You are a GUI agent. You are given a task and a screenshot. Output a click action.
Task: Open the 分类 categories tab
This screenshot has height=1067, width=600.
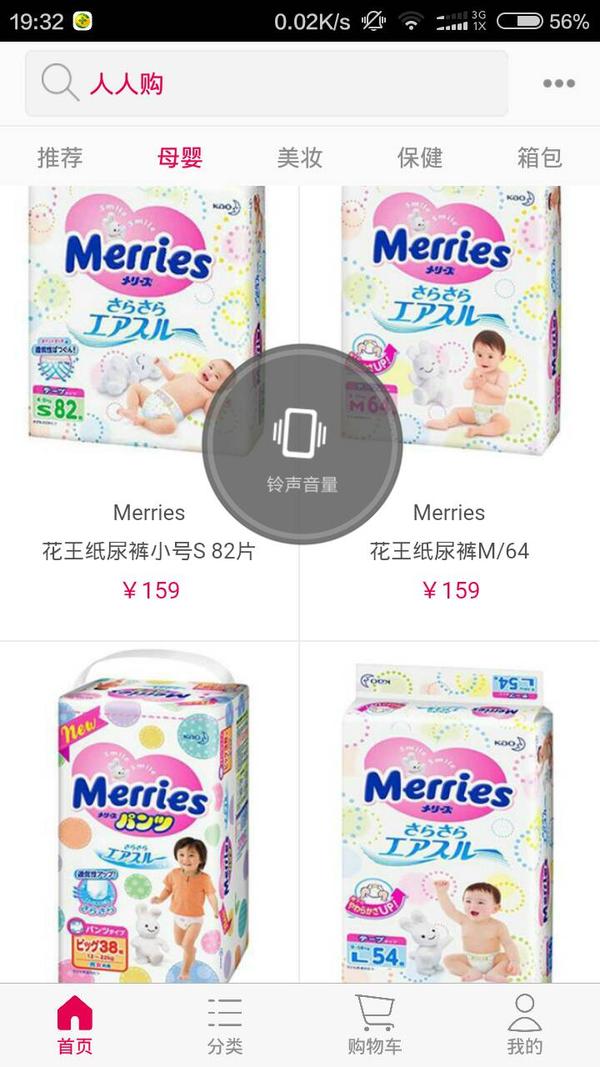point(225,1025)
